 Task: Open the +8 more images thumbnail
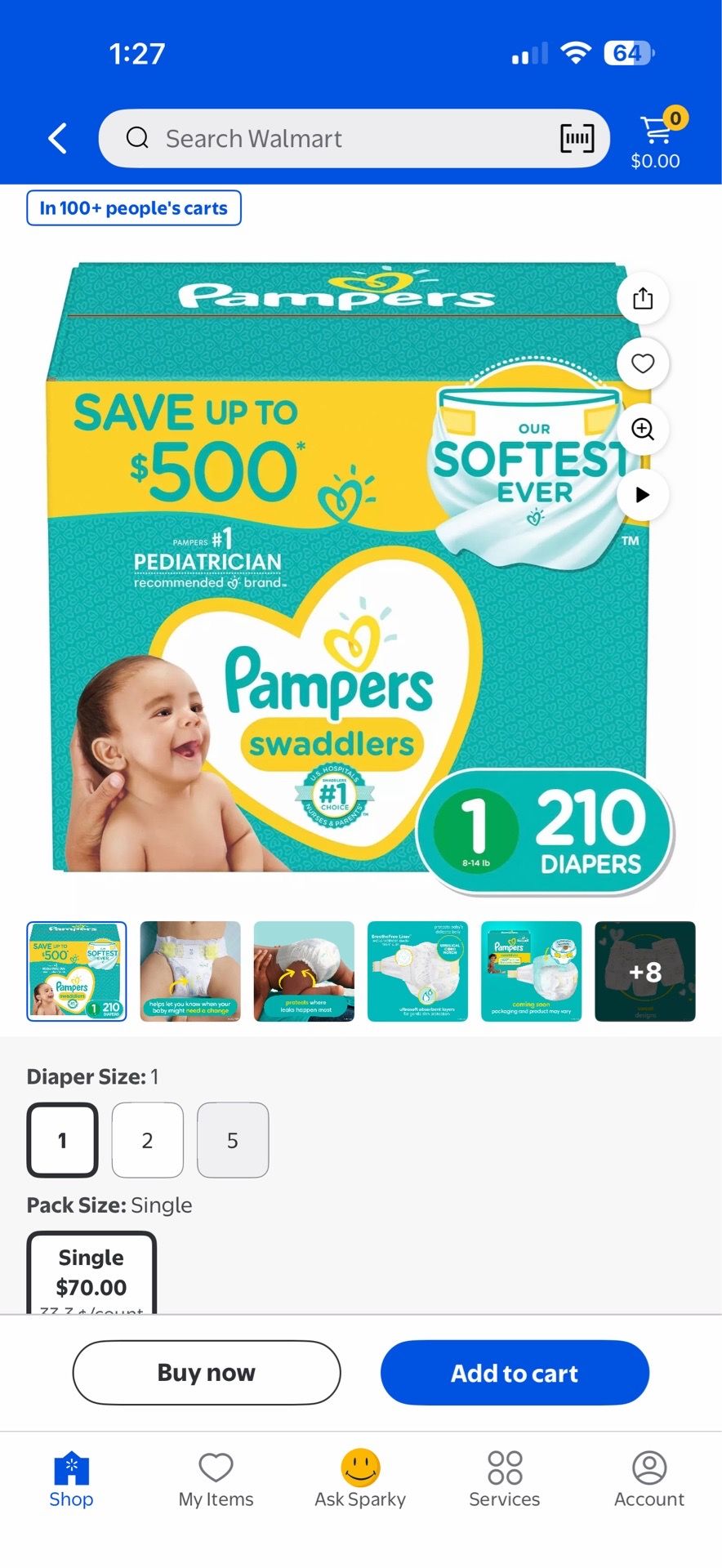point(645,971)
